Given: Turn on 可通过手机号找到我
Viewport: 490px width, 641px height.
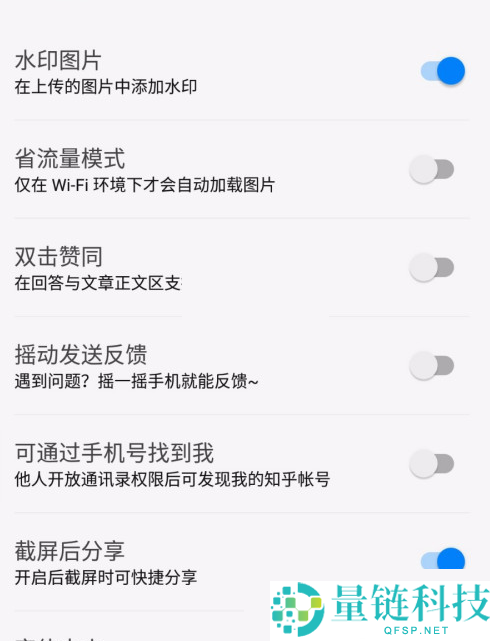Looking at the screenshot, I should 432,464.
